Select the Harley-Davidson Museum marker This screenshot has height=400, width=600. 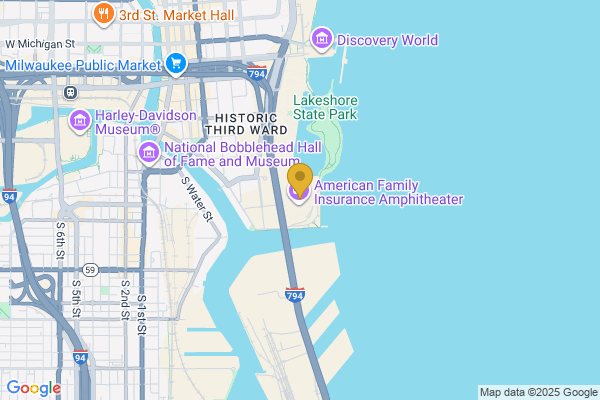[x=80, y=122]
